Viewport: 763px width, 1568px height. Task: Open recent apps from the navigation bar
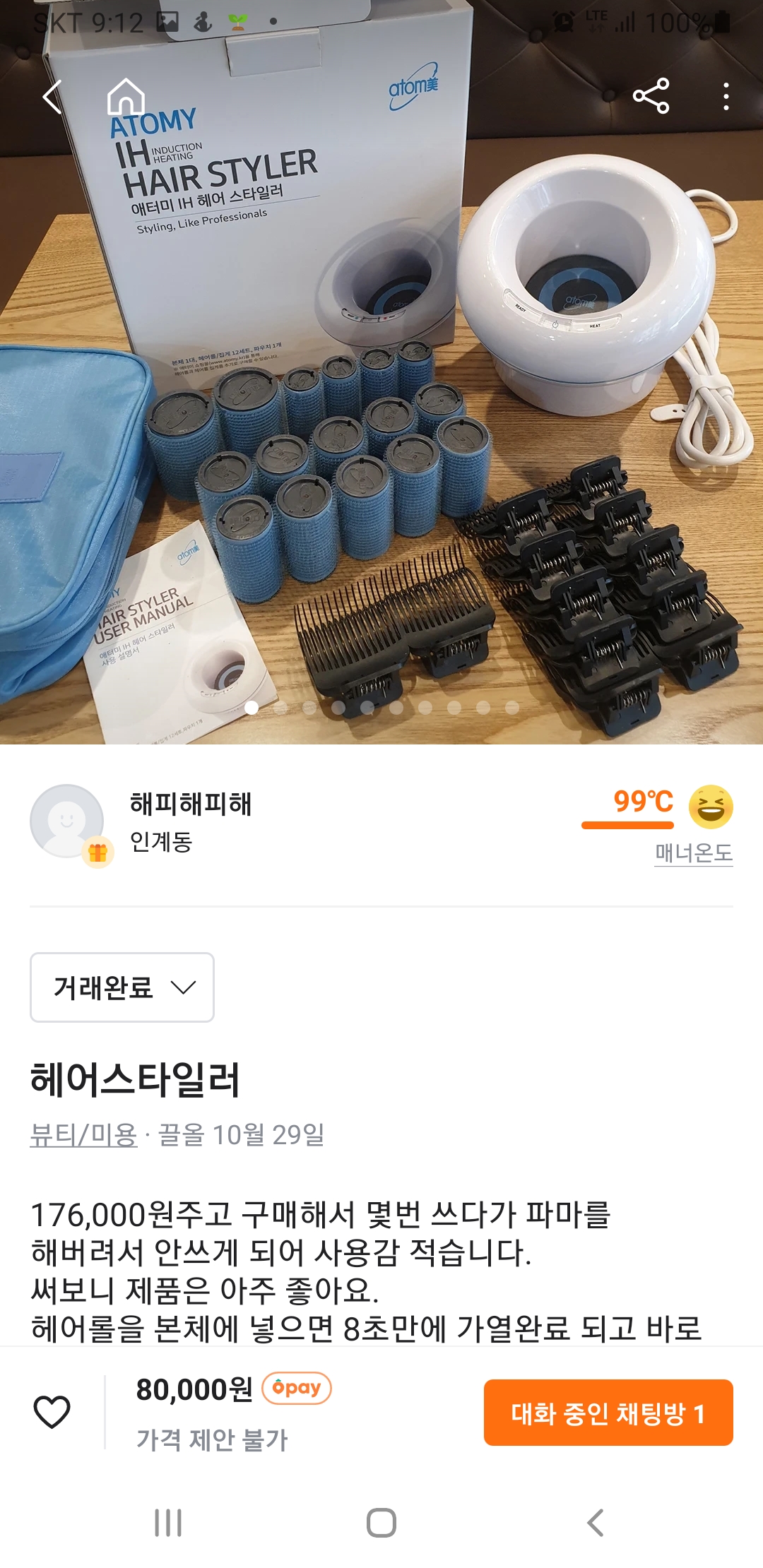pos(168,1523)
